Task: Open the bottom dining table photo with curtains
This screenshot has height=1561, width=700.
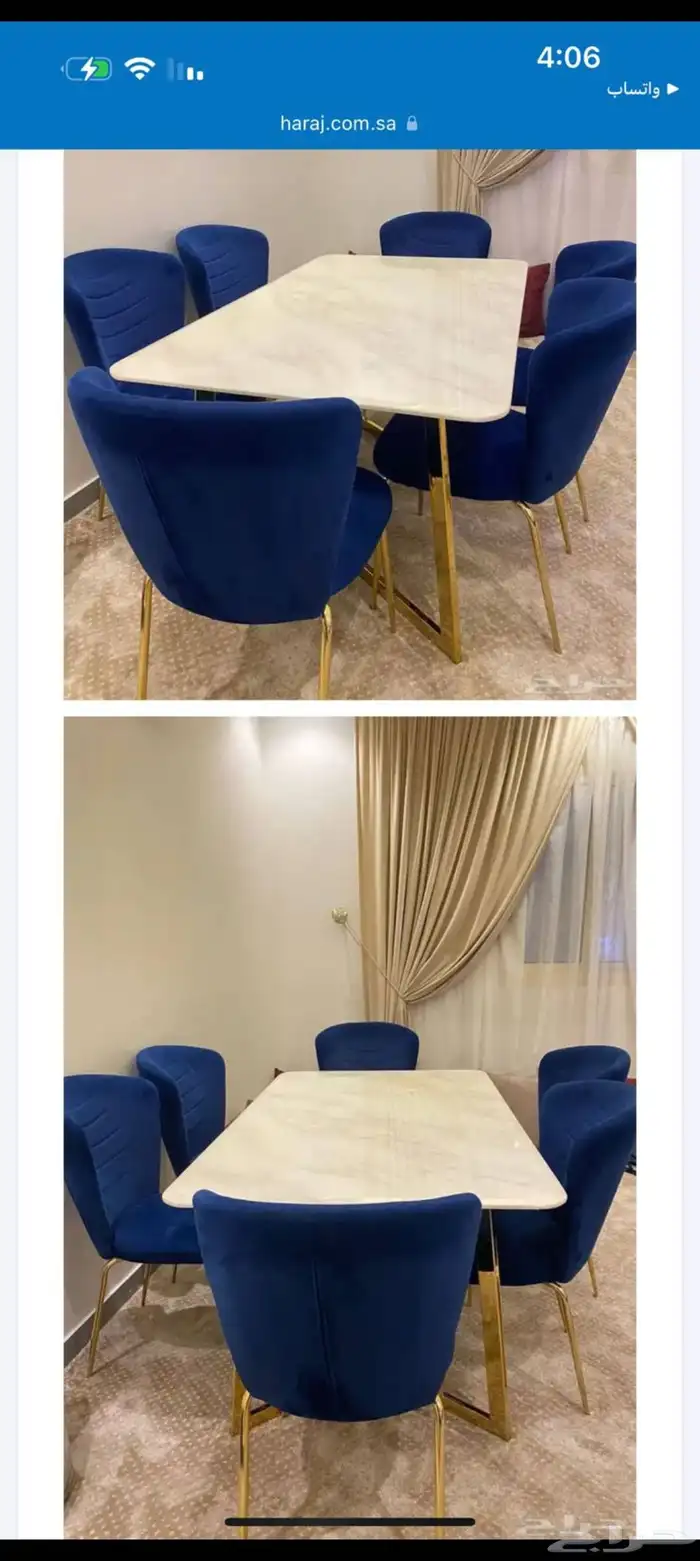Action: point(350,1127)
